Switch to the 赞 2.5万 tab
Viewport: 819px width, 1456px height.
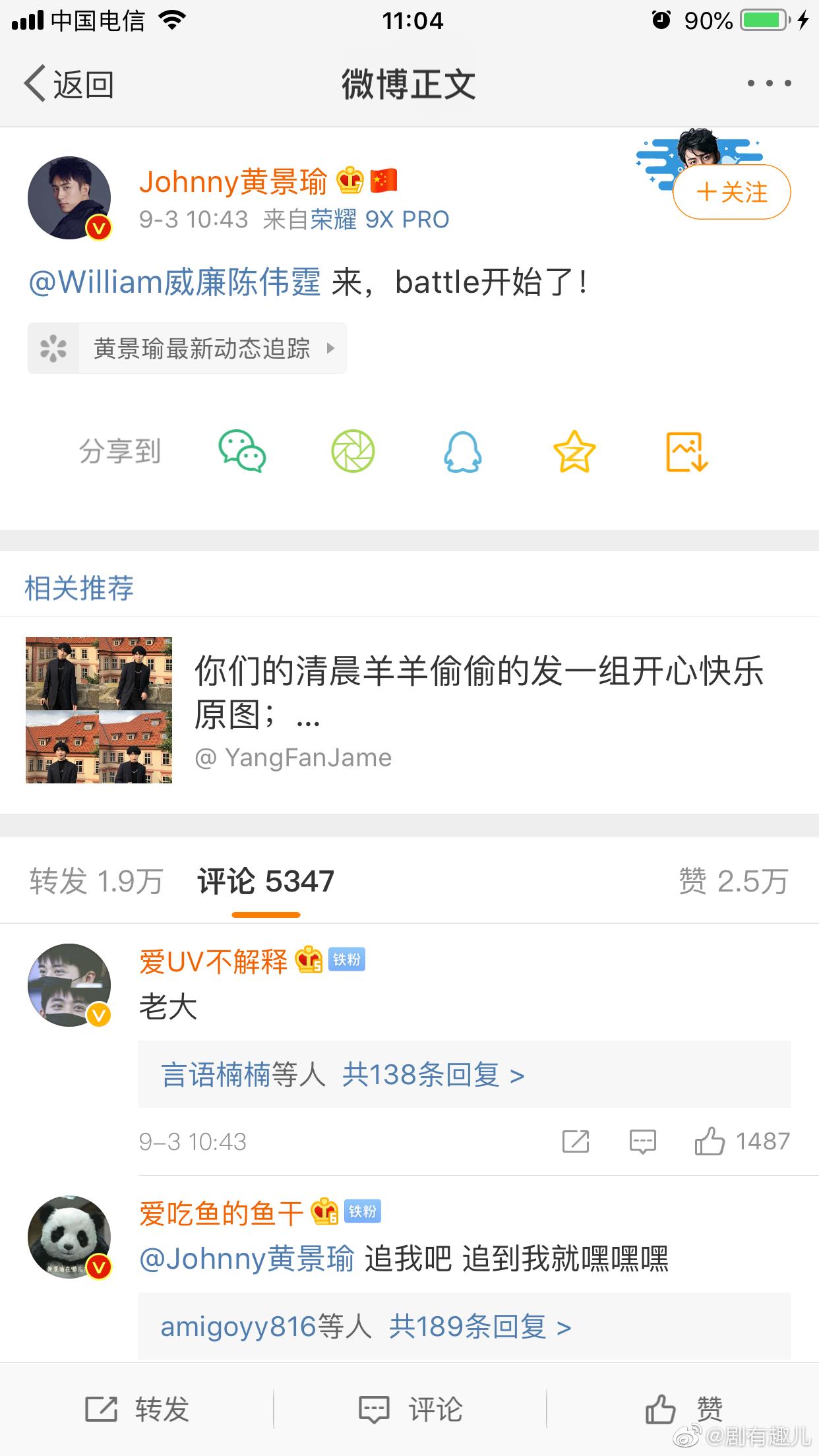pyautogui.click(x=733, y=882)
